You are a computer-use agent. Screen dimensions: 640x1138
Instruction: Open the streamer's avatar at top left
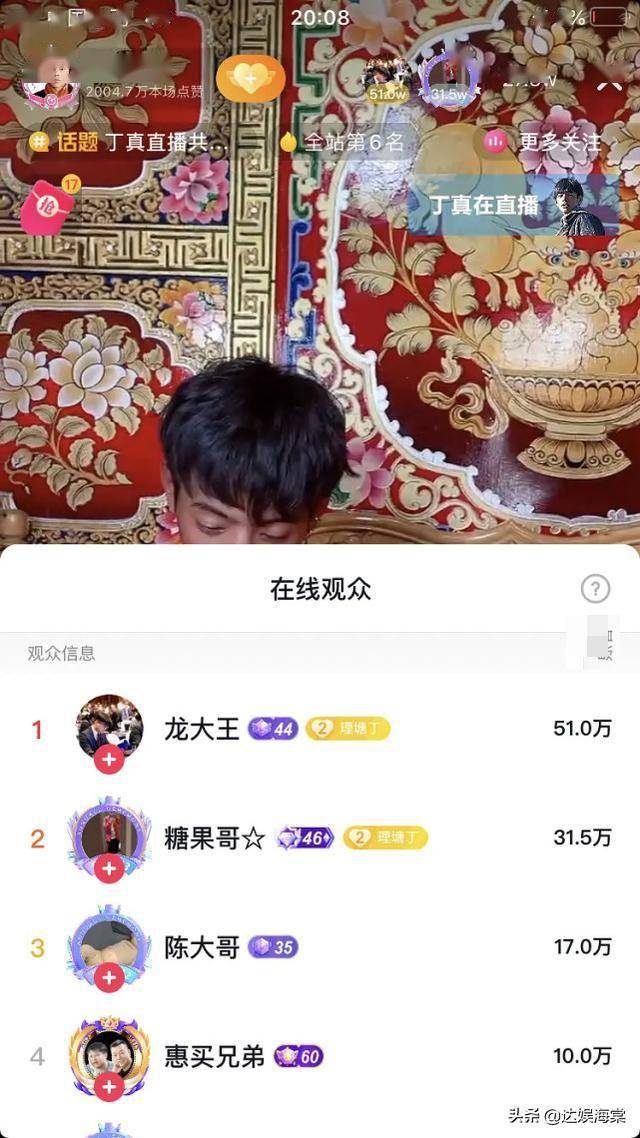(x=47, y=88)
